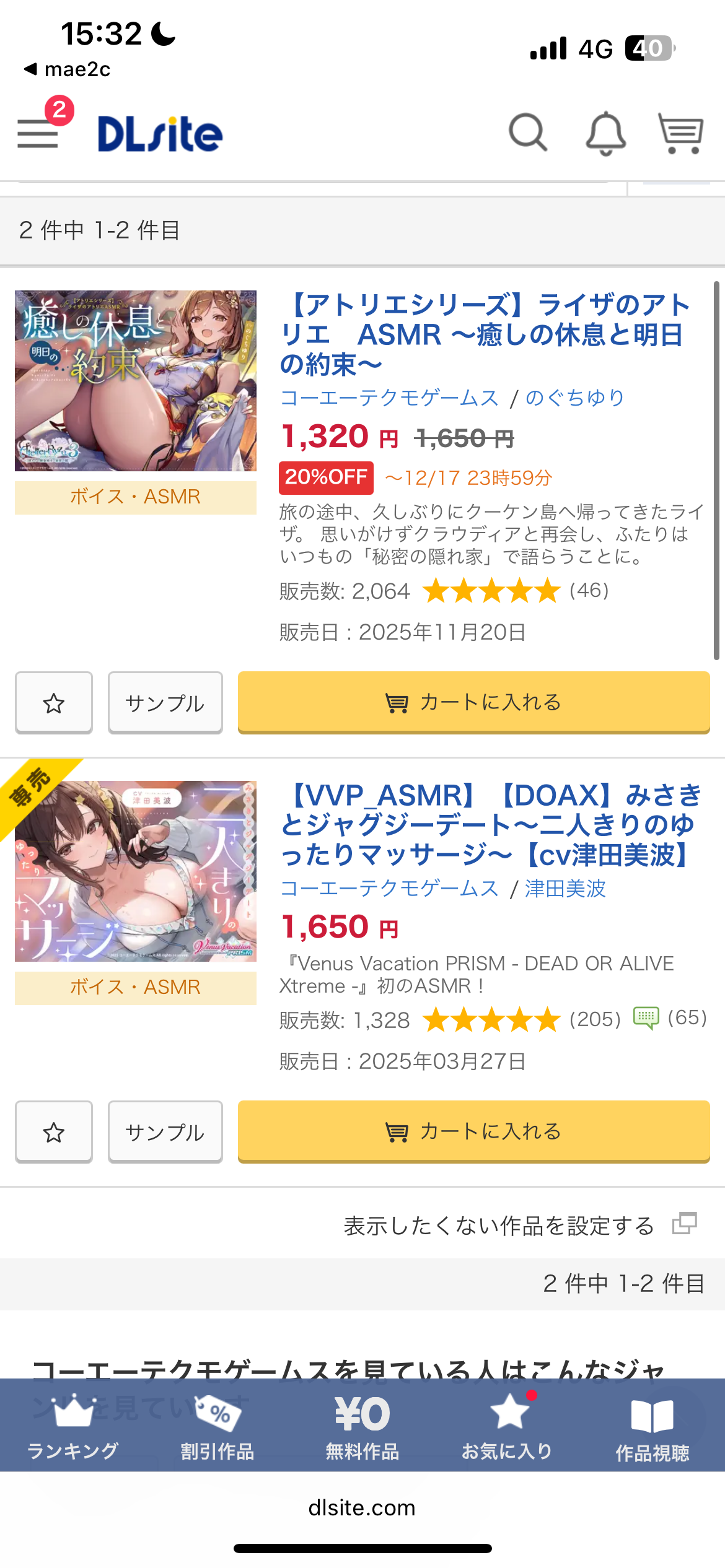Open the search icon

(528, 133)
